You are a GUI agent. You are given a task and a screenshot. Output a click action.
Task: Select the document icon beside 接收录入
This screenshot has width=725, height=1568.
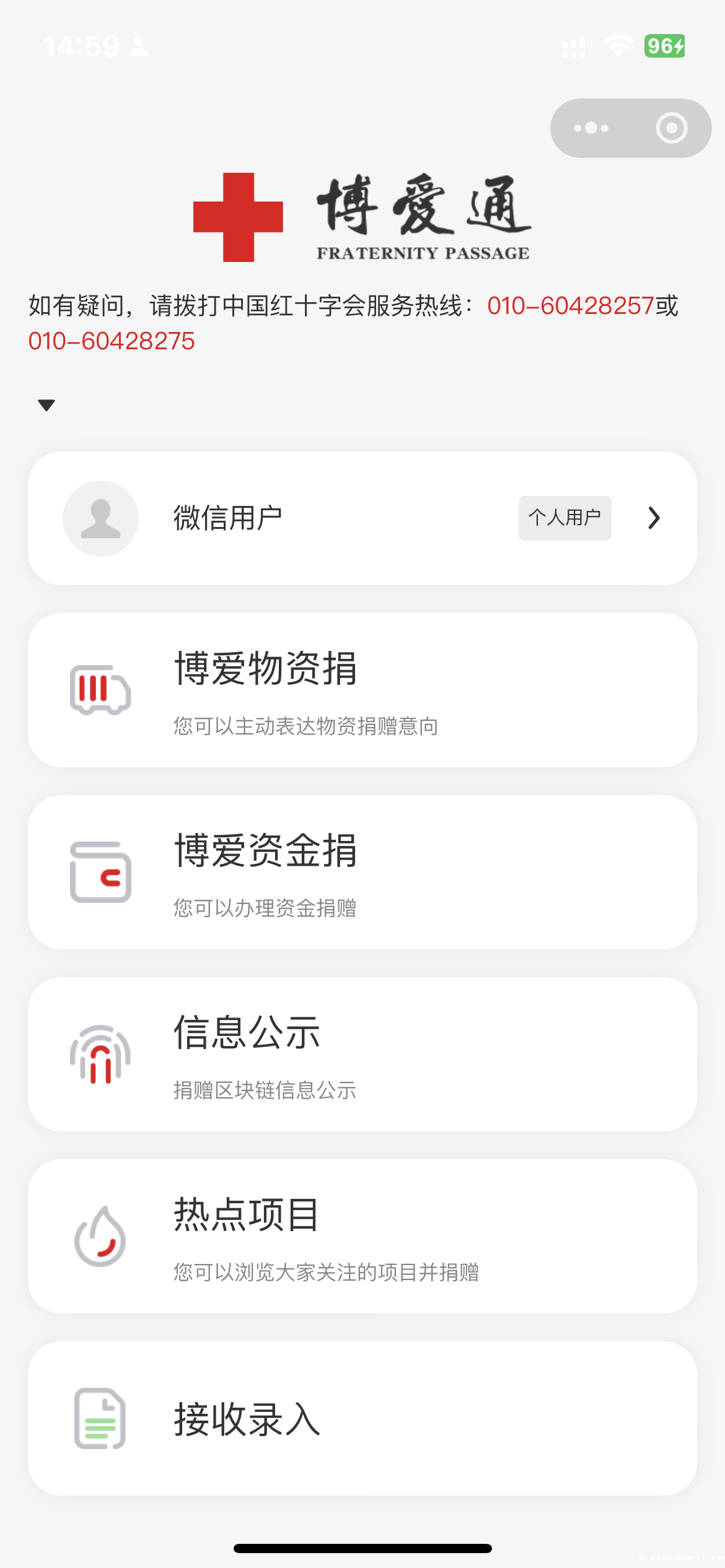pos(99,1419)
